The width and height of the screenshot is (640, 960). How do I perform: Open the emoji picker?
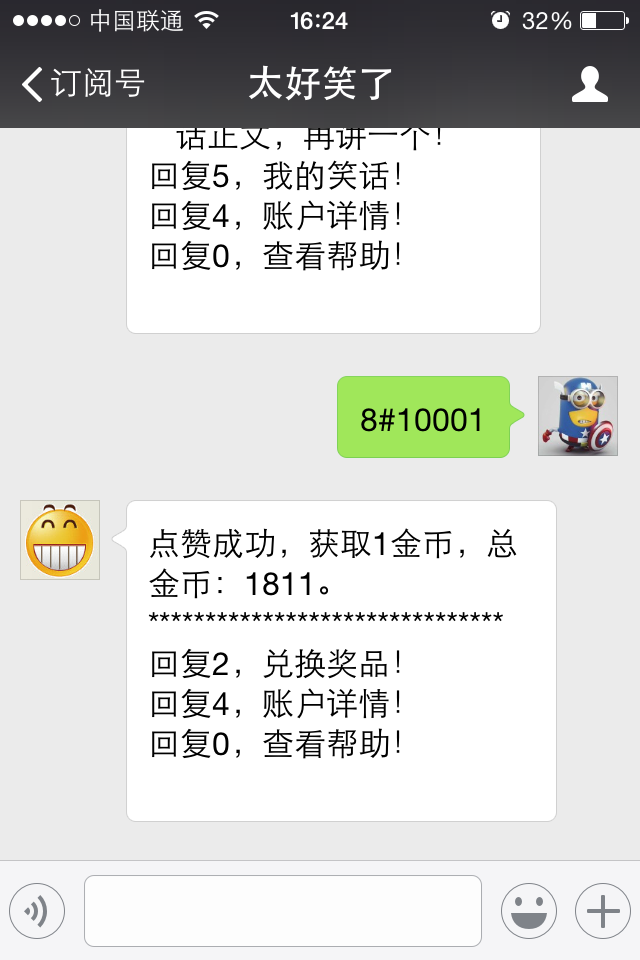click(529, 911)
